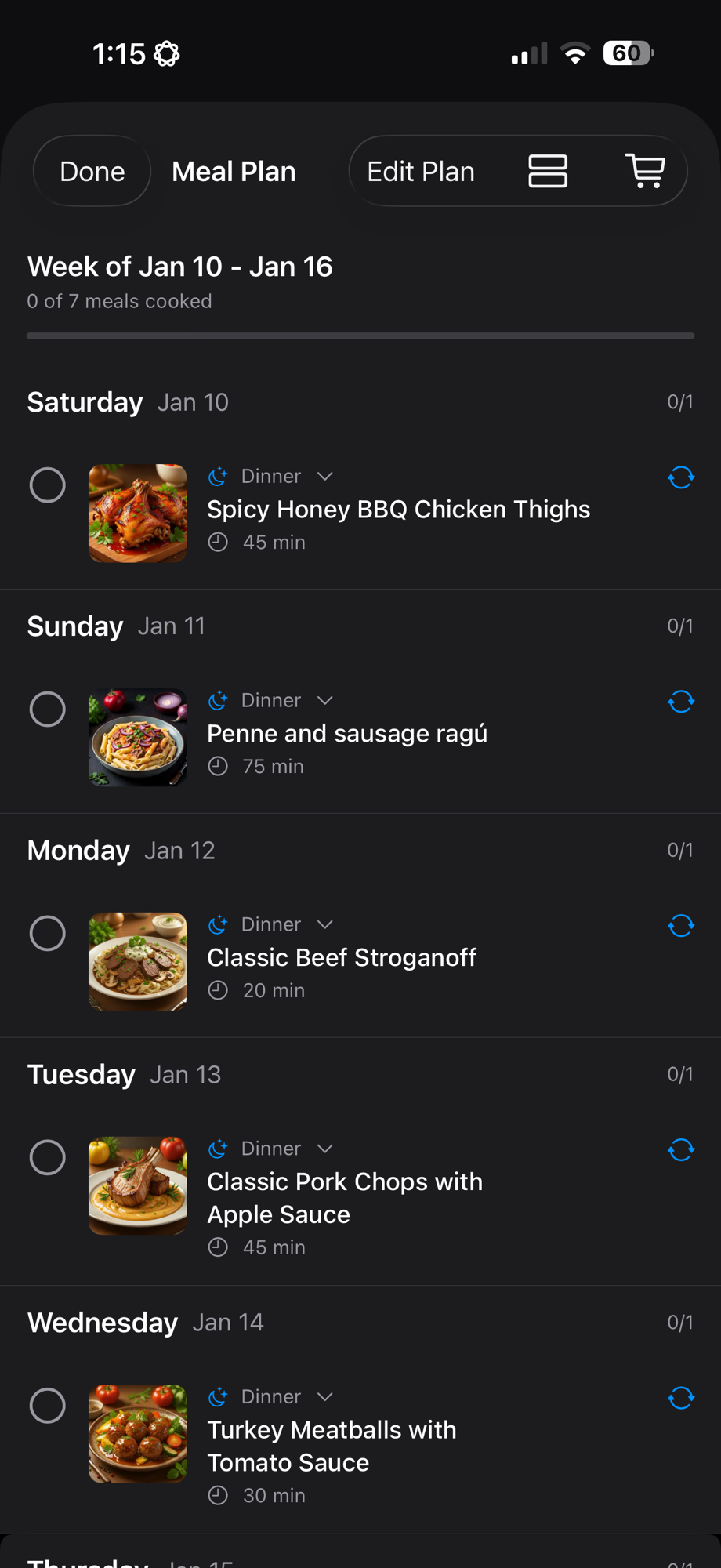Open the Penne and sausage ragú recipe
This screenshot has width=721, height=1568.
346,734
